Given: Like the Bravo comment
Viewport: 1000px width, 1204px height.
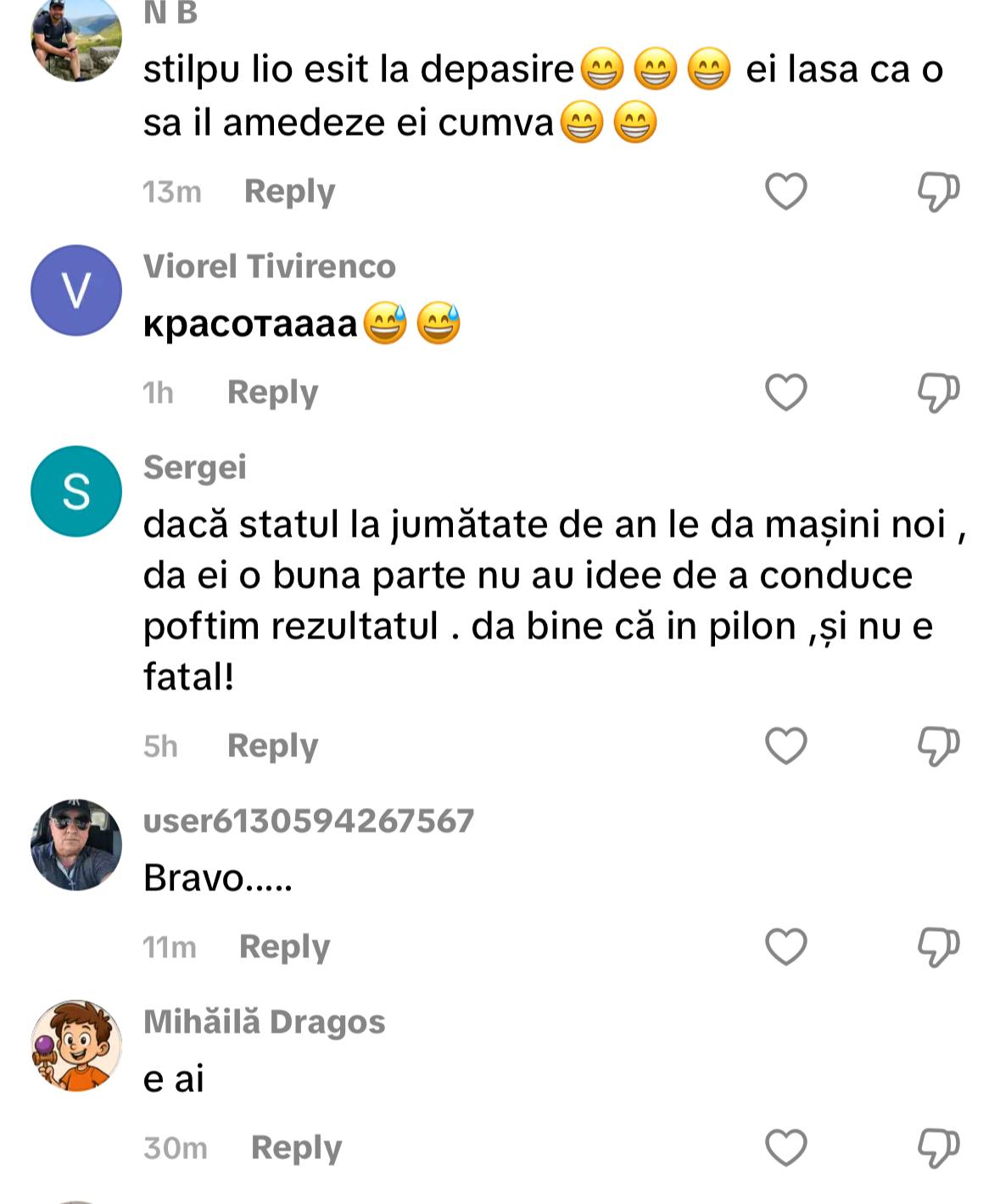Looking at the screenshot, I should click(785, 946).
